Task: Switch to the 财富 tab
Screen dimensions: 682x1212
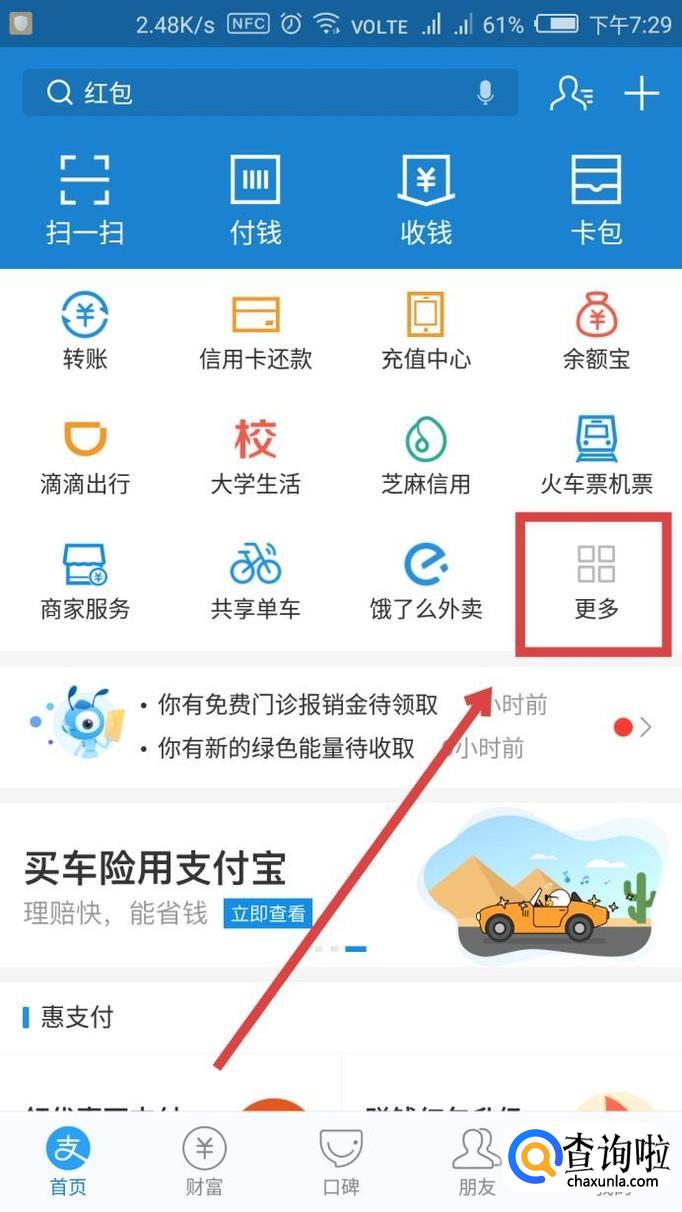Action: pyautogui.click(x=204, y=1162)
